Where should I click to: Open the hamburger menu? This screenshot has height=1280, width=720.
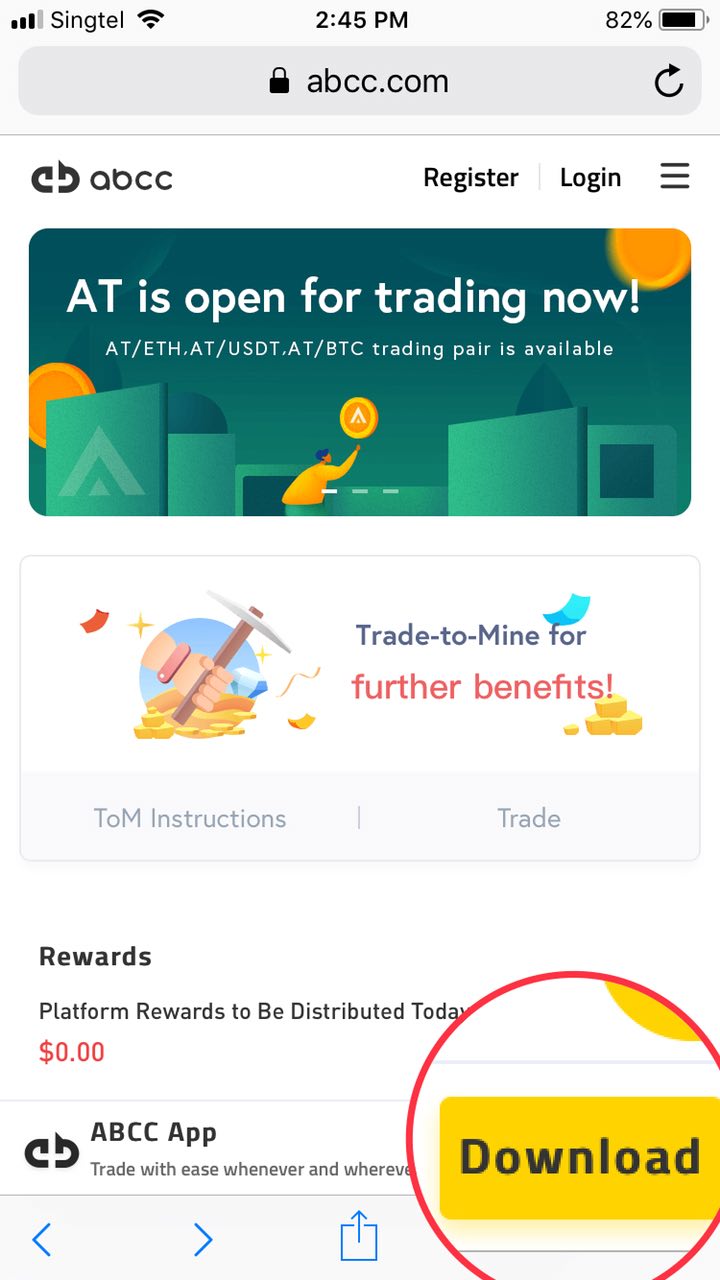pyautogui.click(x=675, y=177)
